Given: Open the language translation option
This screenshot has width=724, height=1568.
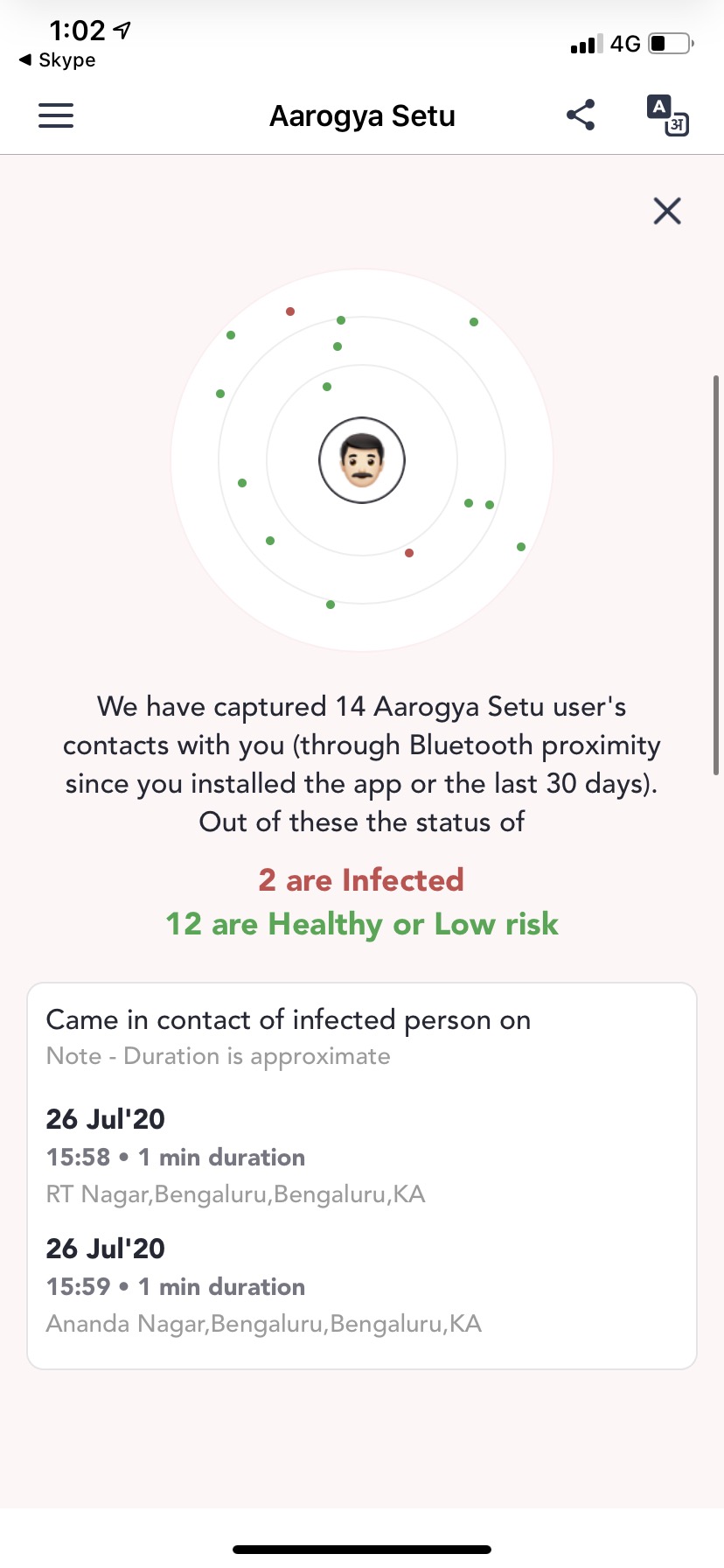Looking at the screenshot, I should (667, 115).
